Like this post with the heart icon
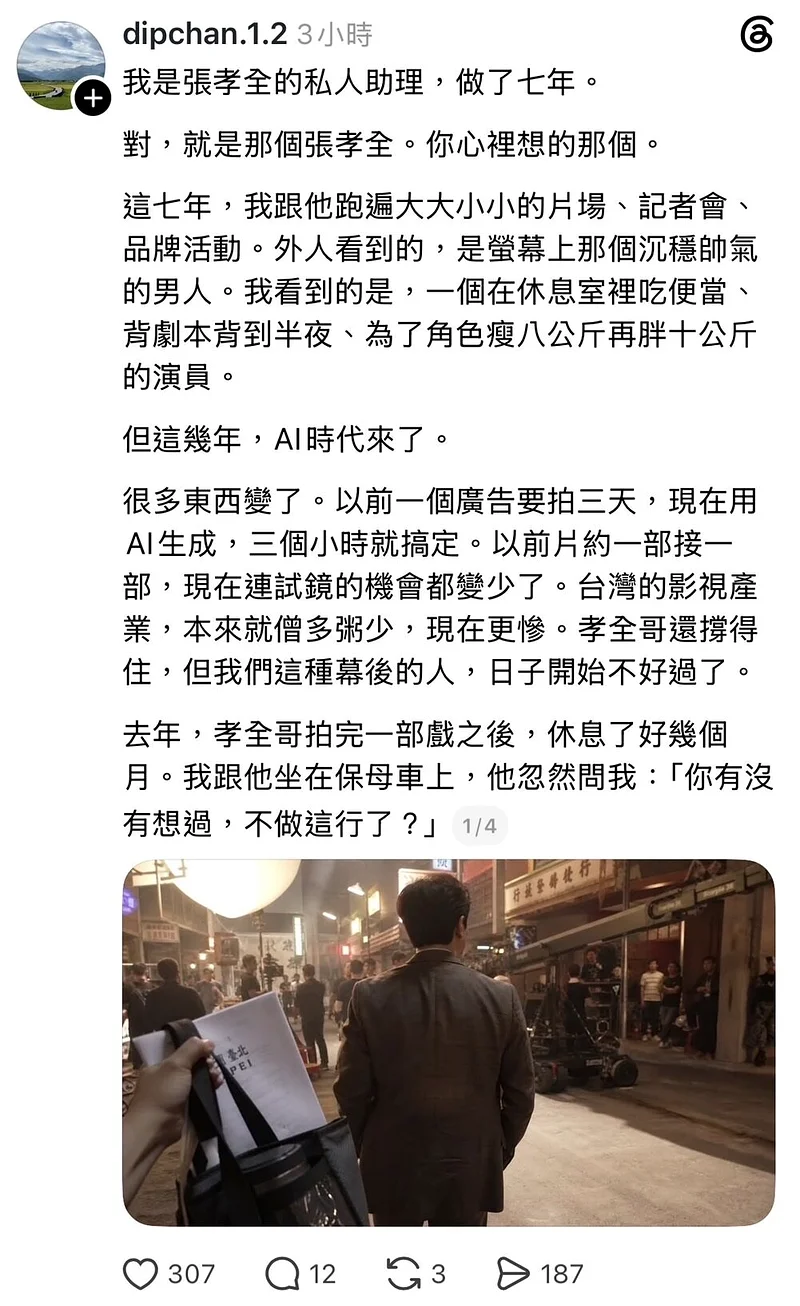800x1306 pixels. (140, 1274)
